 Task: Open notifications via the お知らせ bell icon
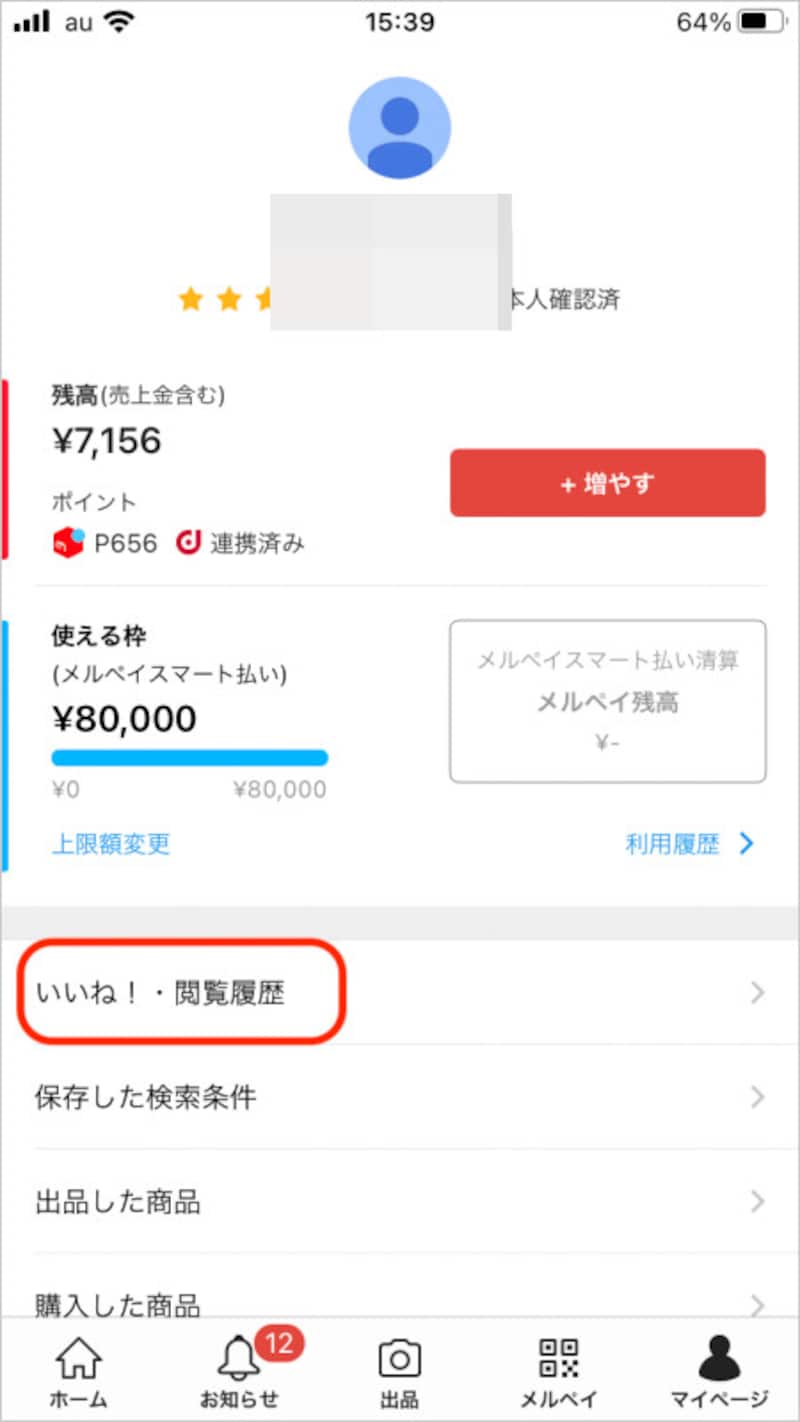click(240, 1360)
